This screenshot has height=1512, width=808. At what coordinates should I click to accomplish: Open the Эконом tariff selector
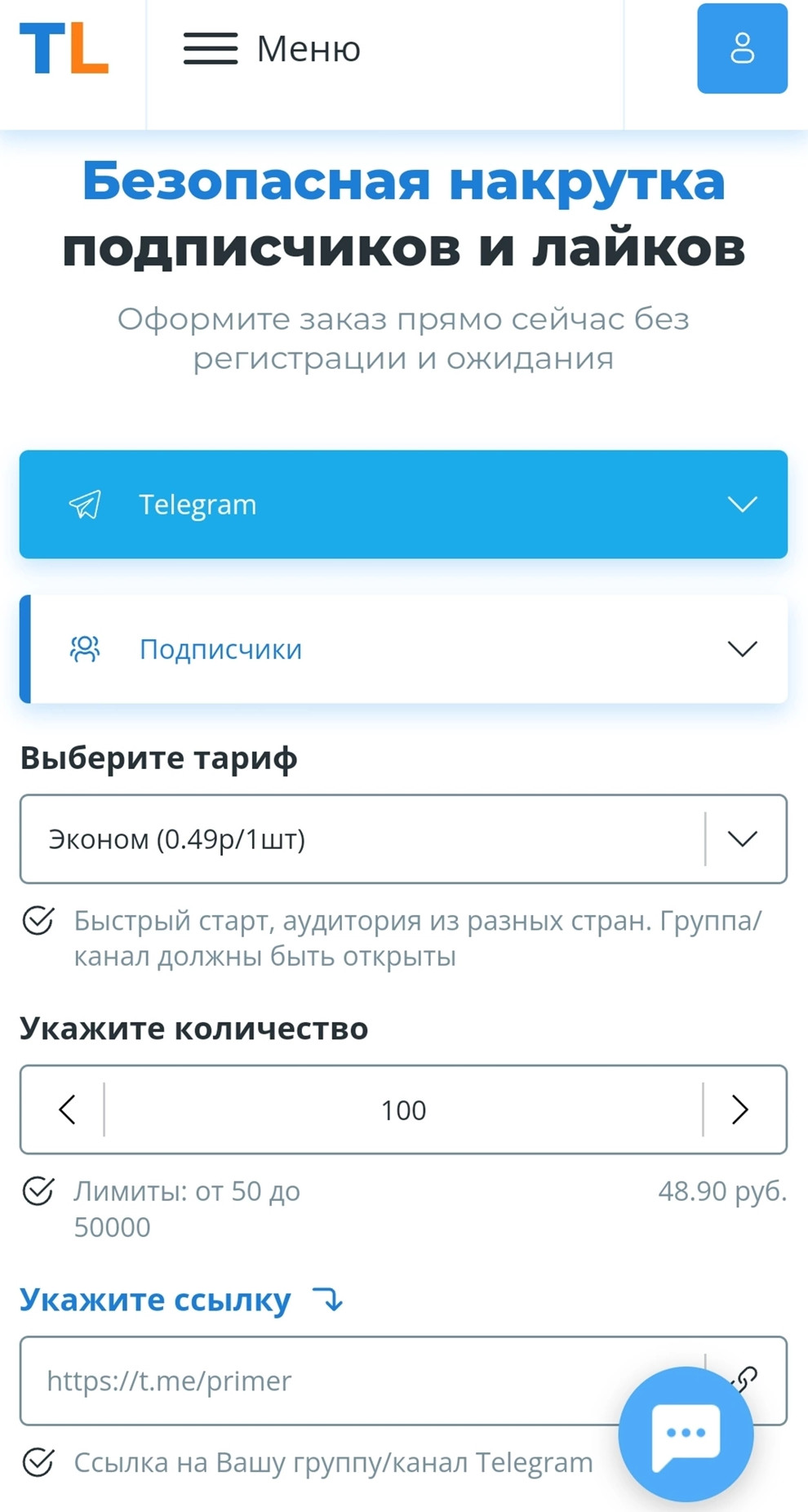403,839
